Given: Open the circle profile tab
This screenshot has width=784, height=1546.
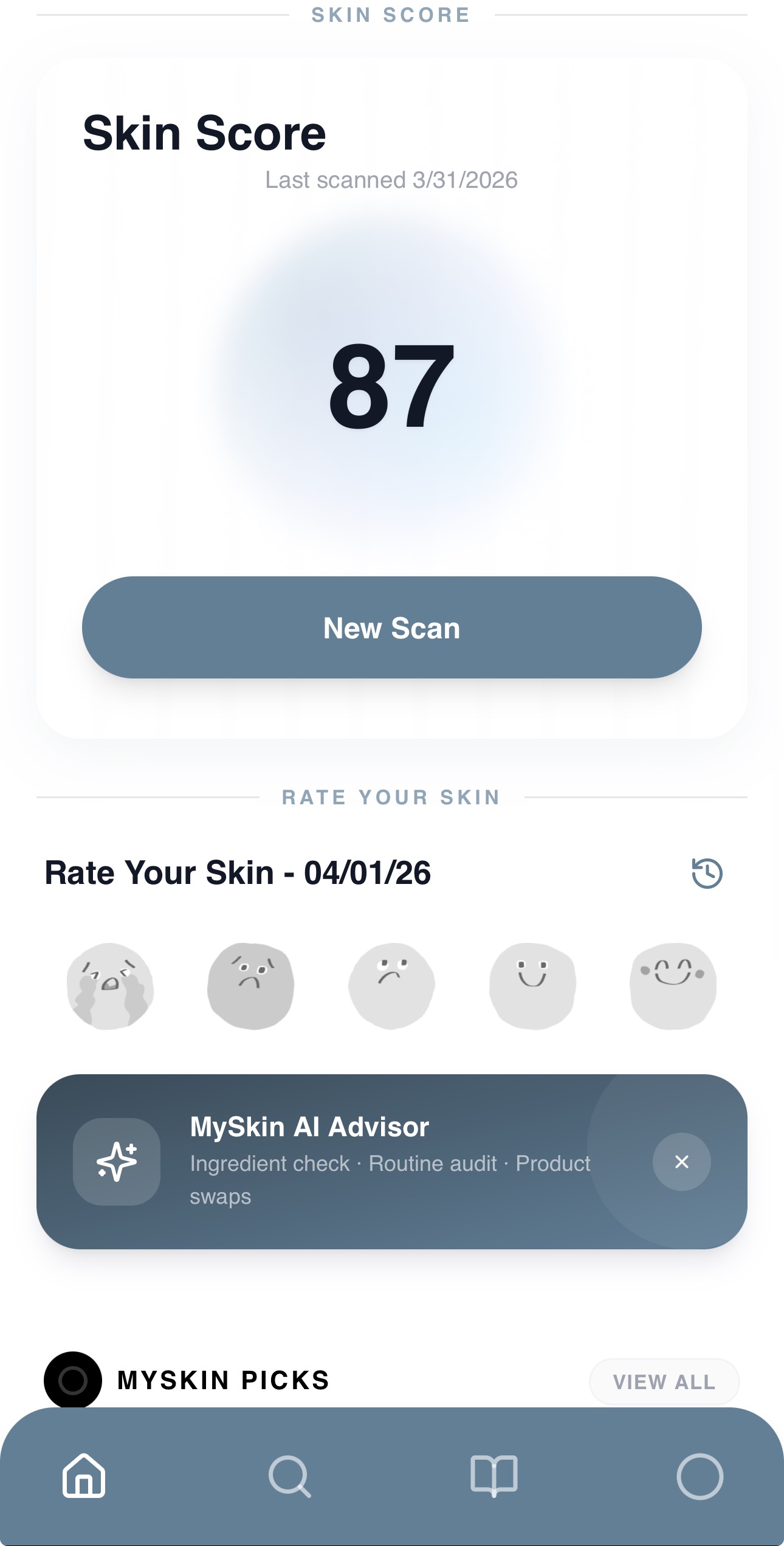Looking at the screenshot, I should [x=700, y=1475].
